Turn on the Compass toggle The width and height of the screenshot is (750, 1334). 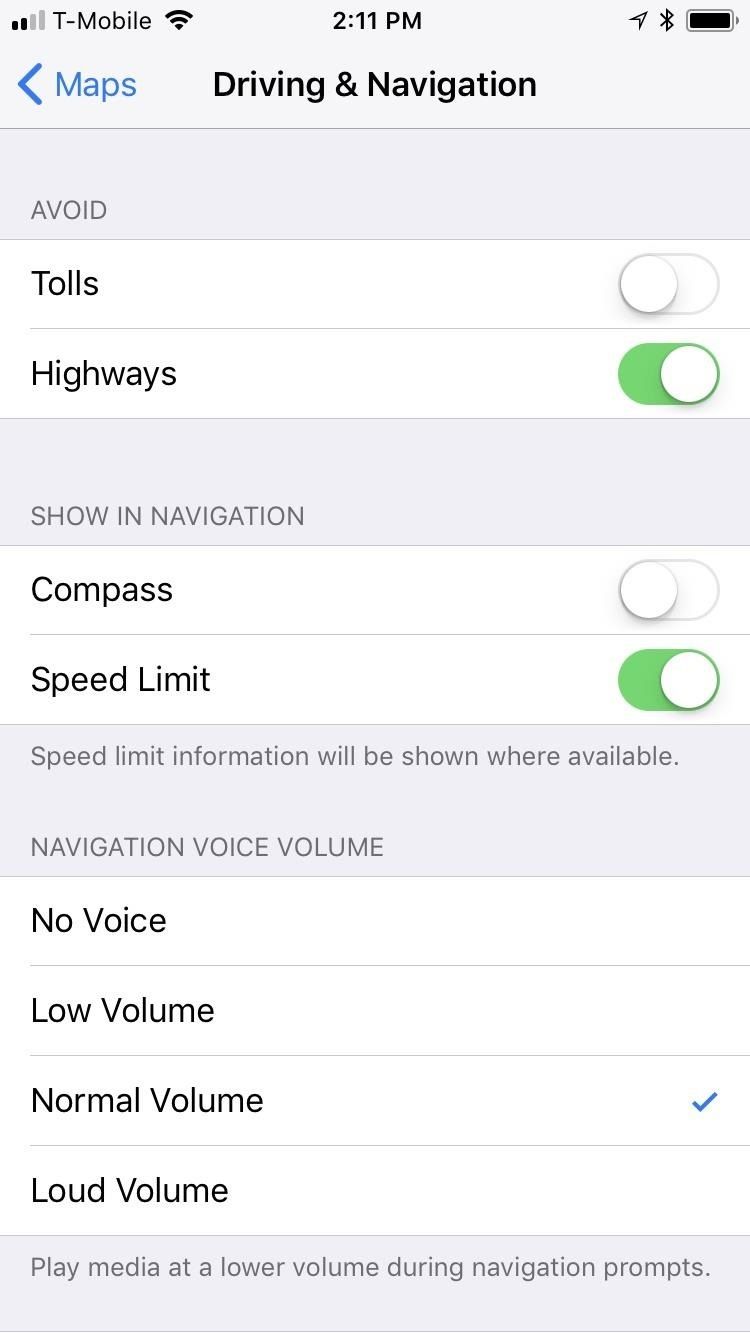pyautogui.click(x=668, y=589)
